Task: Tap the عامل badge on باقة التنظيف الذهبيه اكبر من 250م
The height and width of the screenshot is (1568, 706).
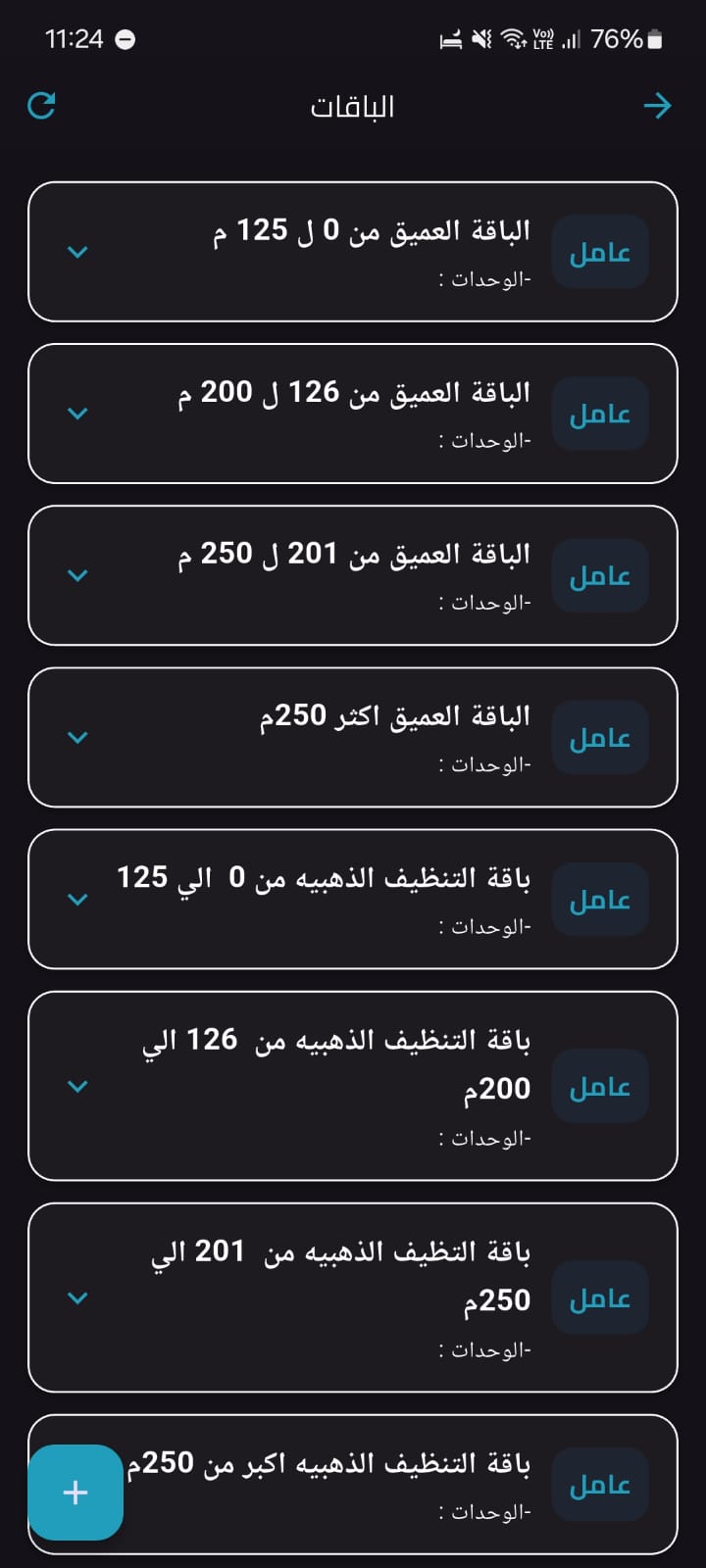Action: 599,1483
